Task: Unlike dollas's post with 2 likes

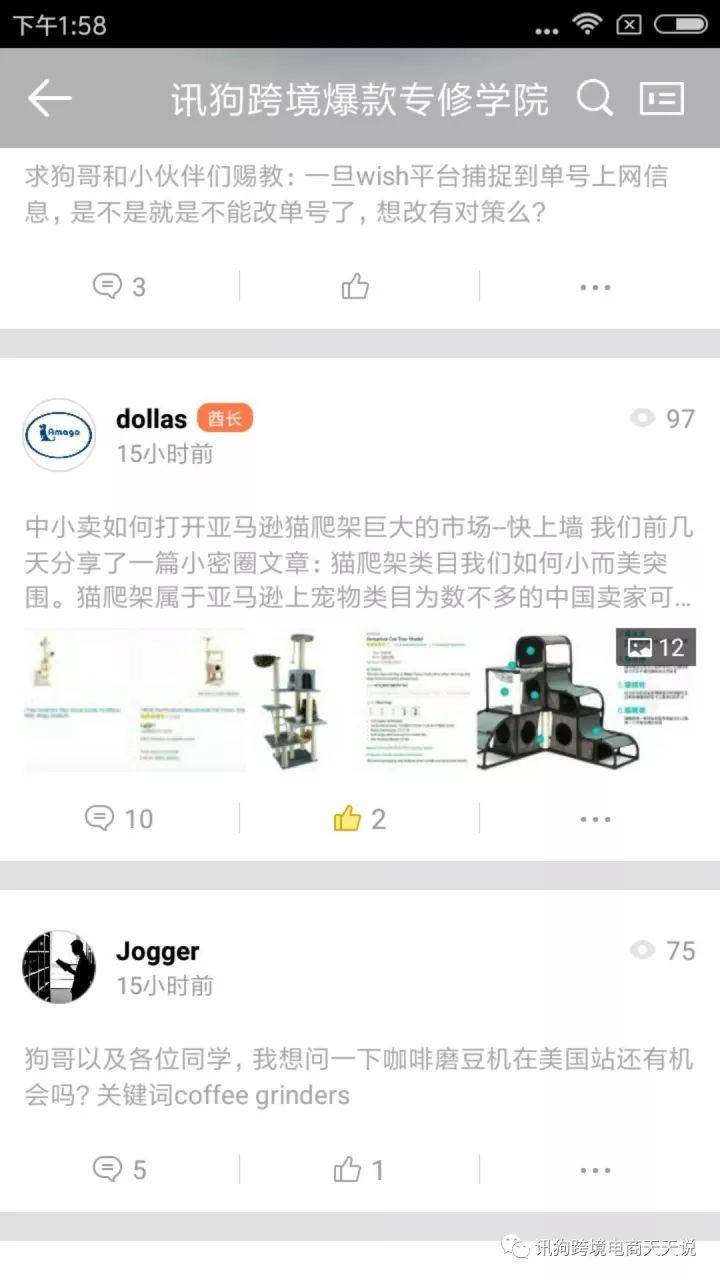Action: (x=359, y=819)
